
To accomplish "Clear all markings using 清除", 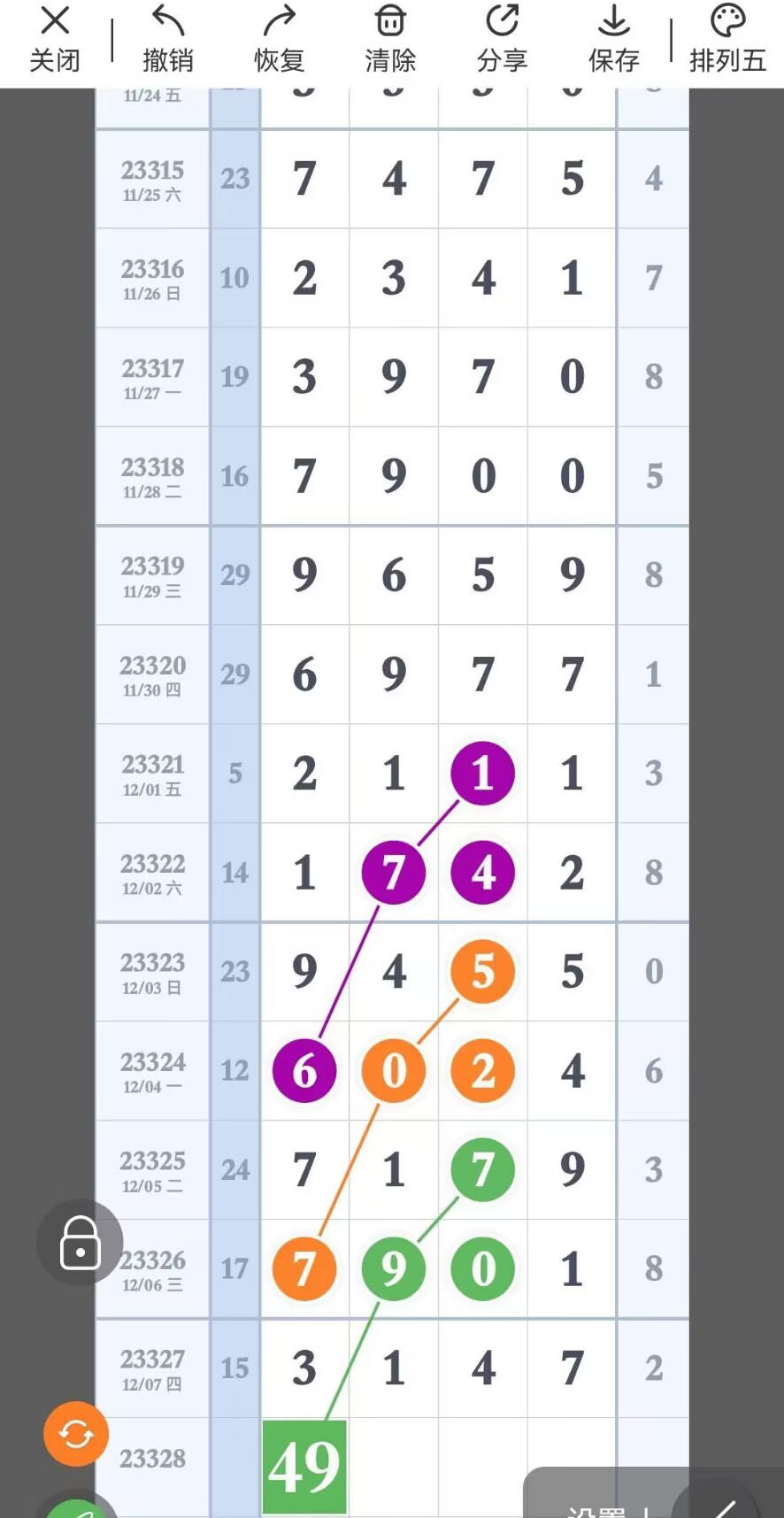I will [x=390, y=39].
